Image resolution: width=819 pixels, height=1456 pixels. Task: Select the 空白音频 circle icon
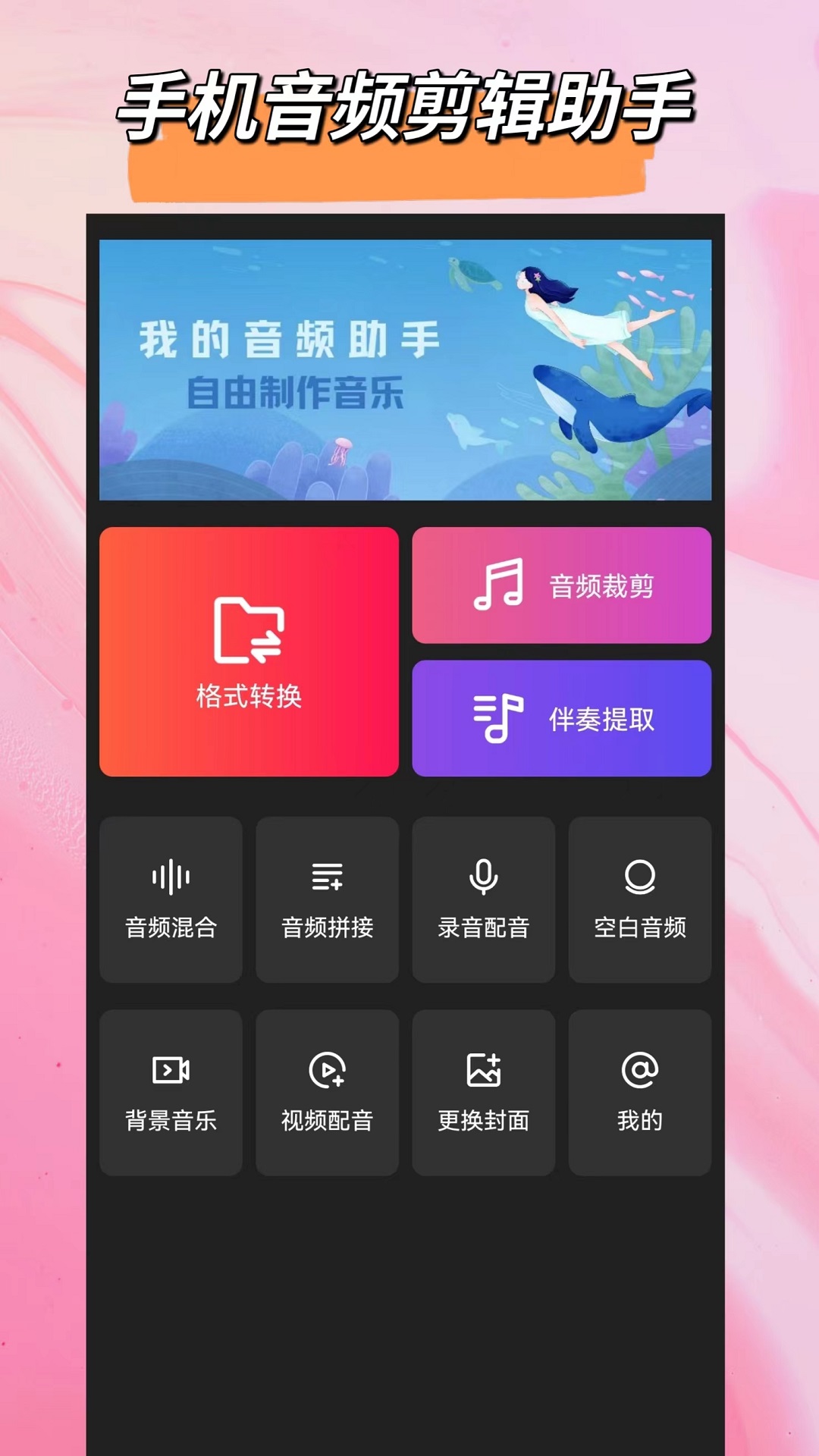[x=639, y=876]
